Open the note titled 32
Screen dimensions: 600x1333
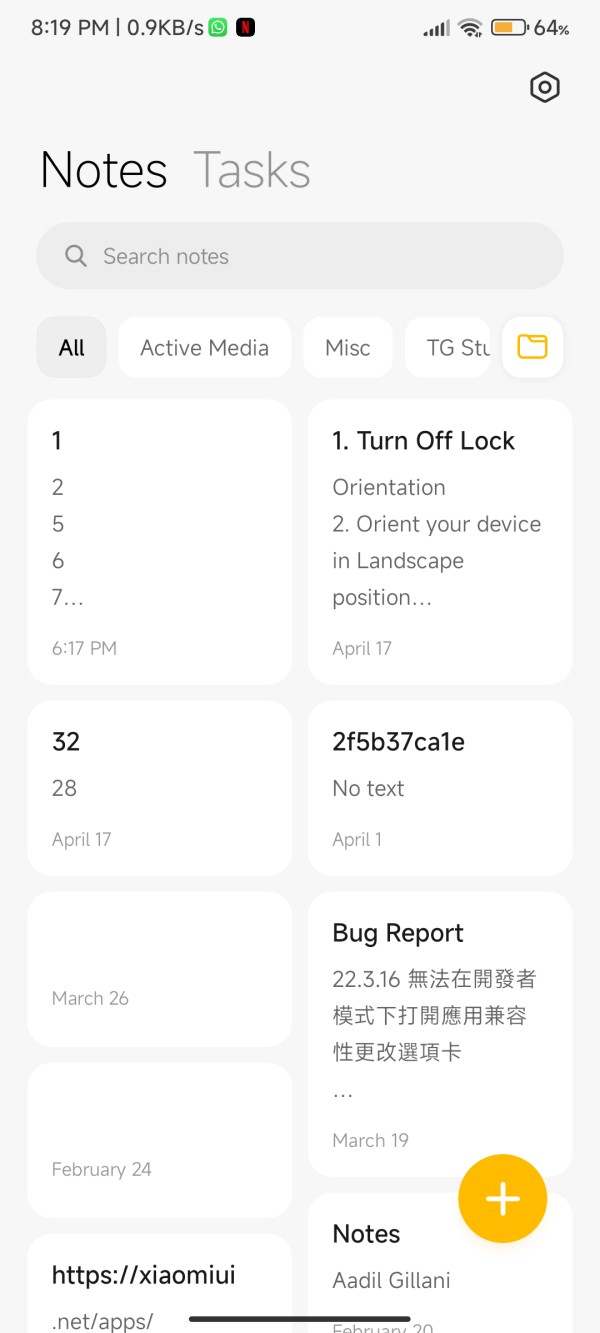[x=160, y=788]
